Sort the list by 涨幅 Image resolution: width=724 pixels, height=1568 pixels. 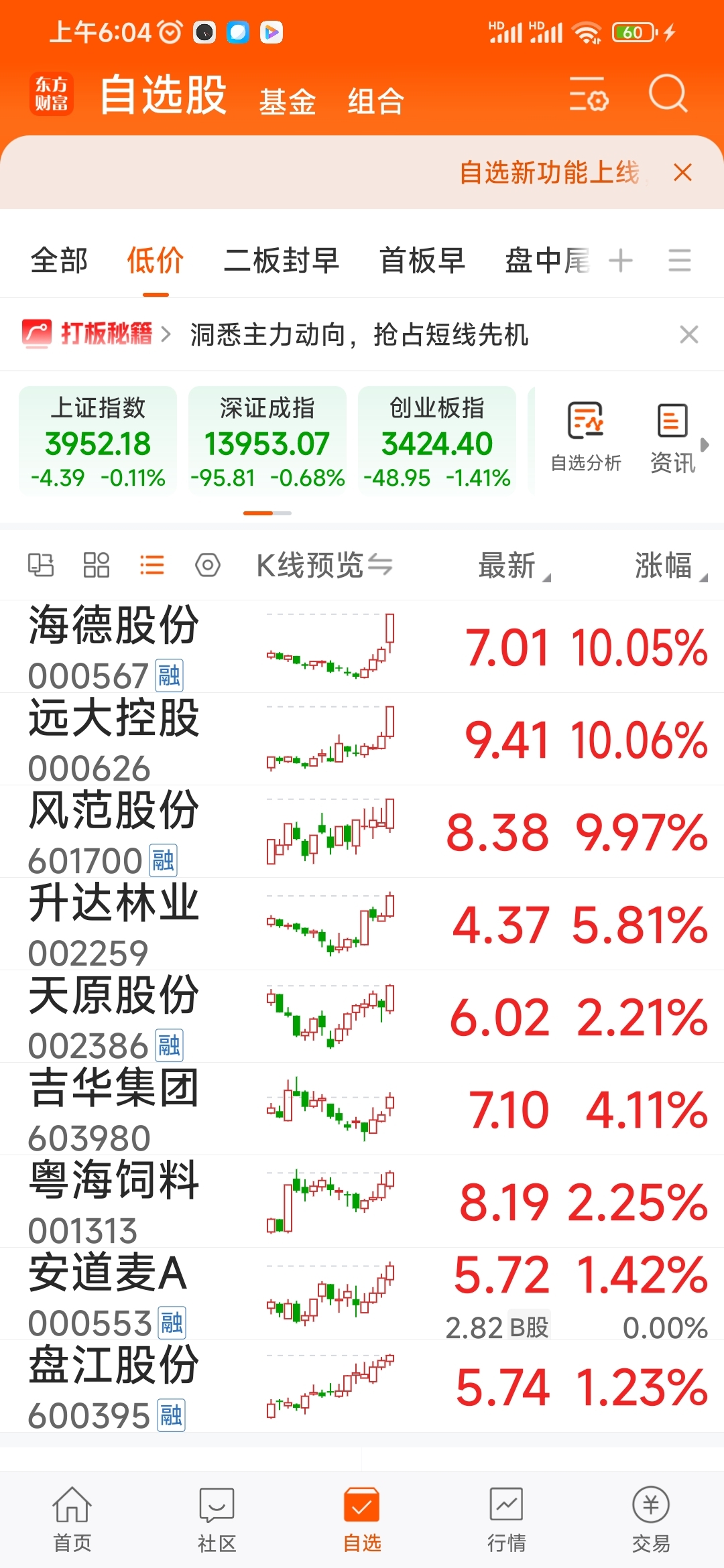point(670,566)
